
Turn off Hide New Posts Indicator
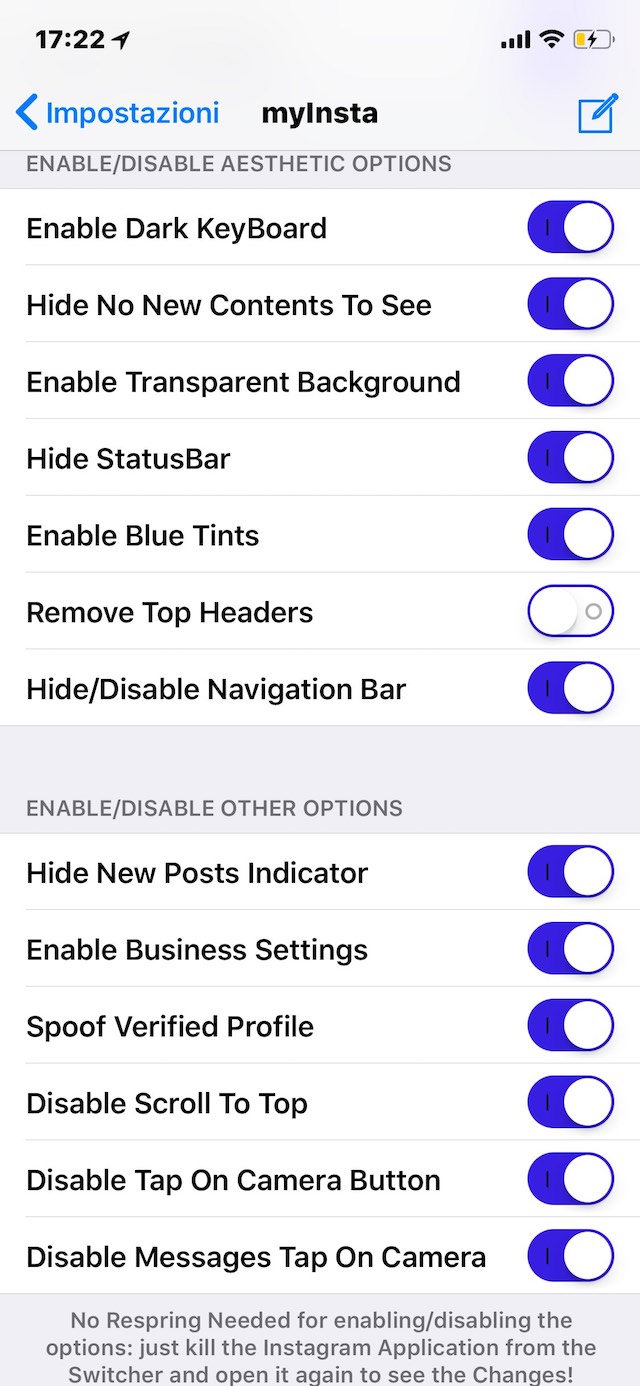(570, 872)
